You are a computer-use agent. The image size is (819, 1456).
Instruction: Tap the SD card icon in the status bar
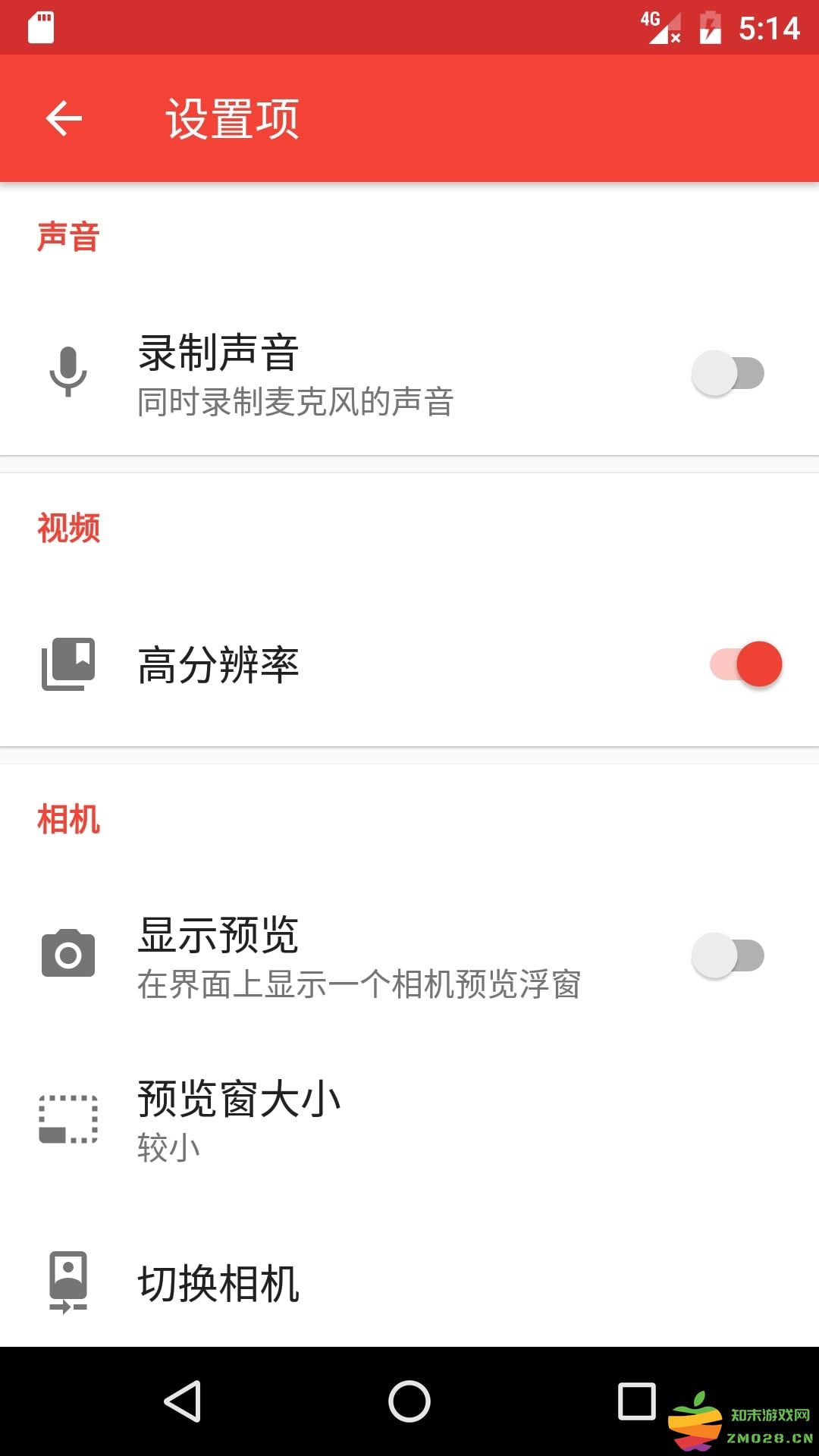pyautogui.click(x=42, y=27)
